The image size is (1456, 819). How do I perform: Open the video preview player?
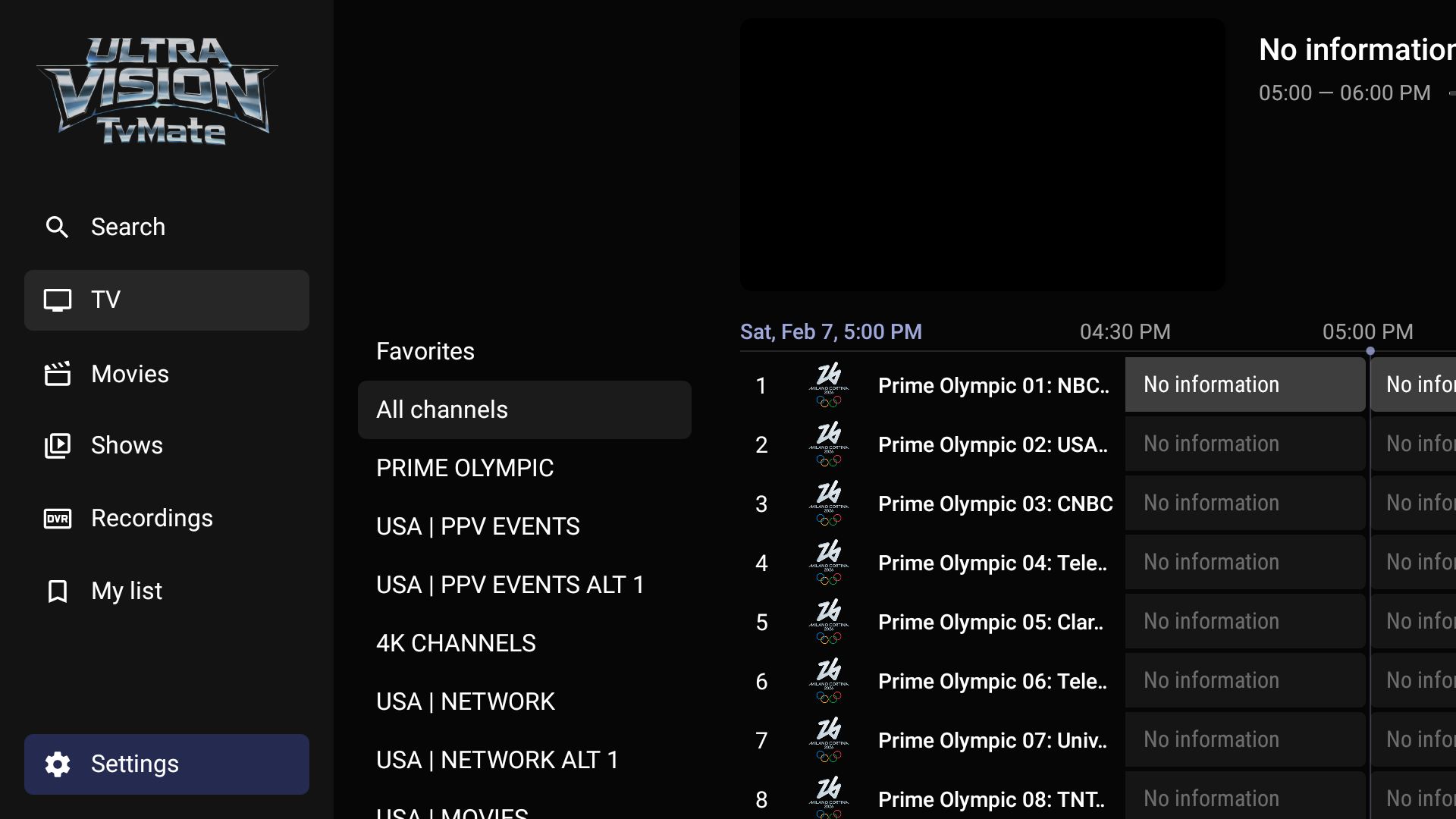[982, 155]
